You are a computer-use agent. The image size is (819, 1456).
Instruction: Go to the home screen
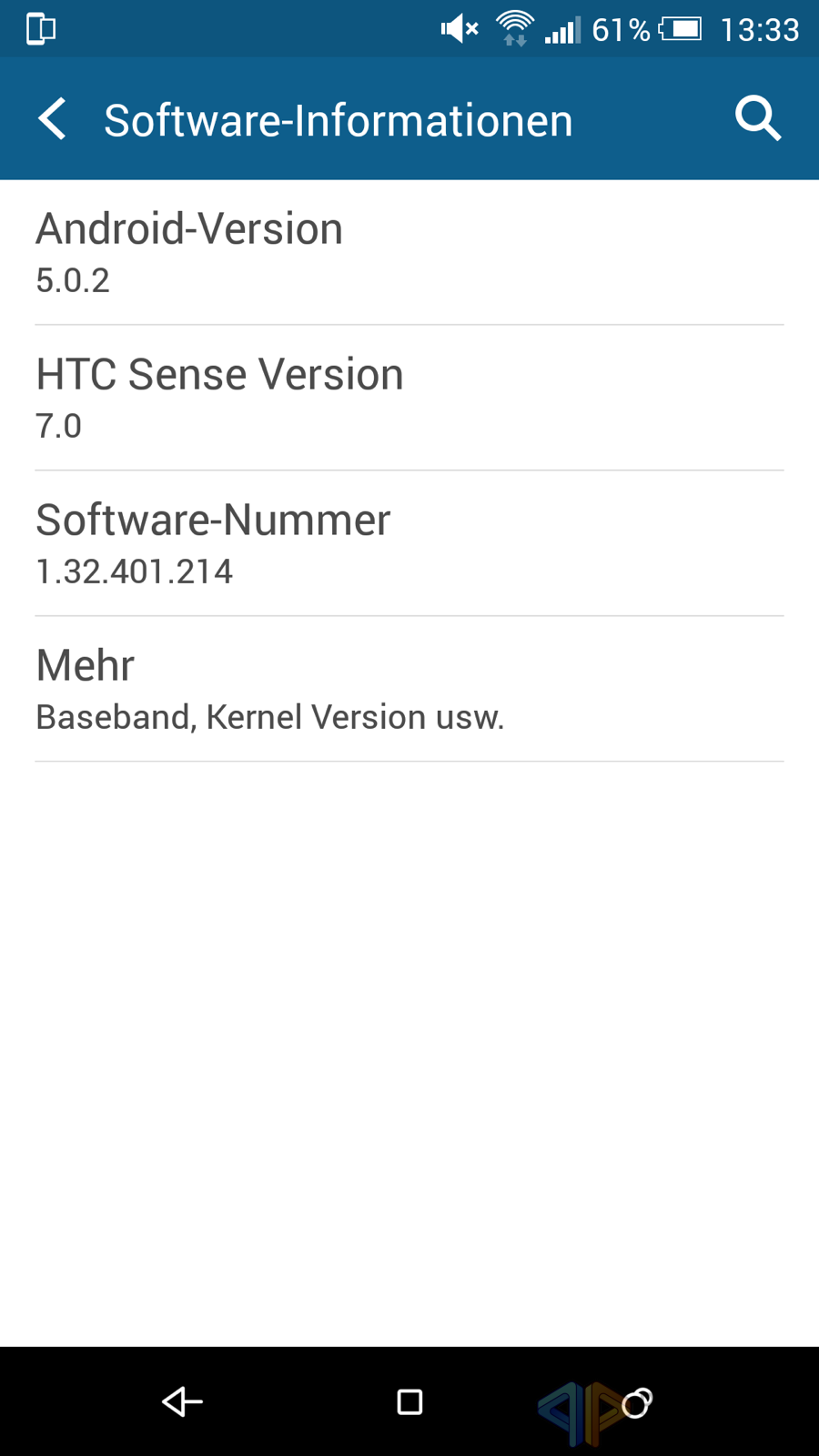(x=409, y=1401)
